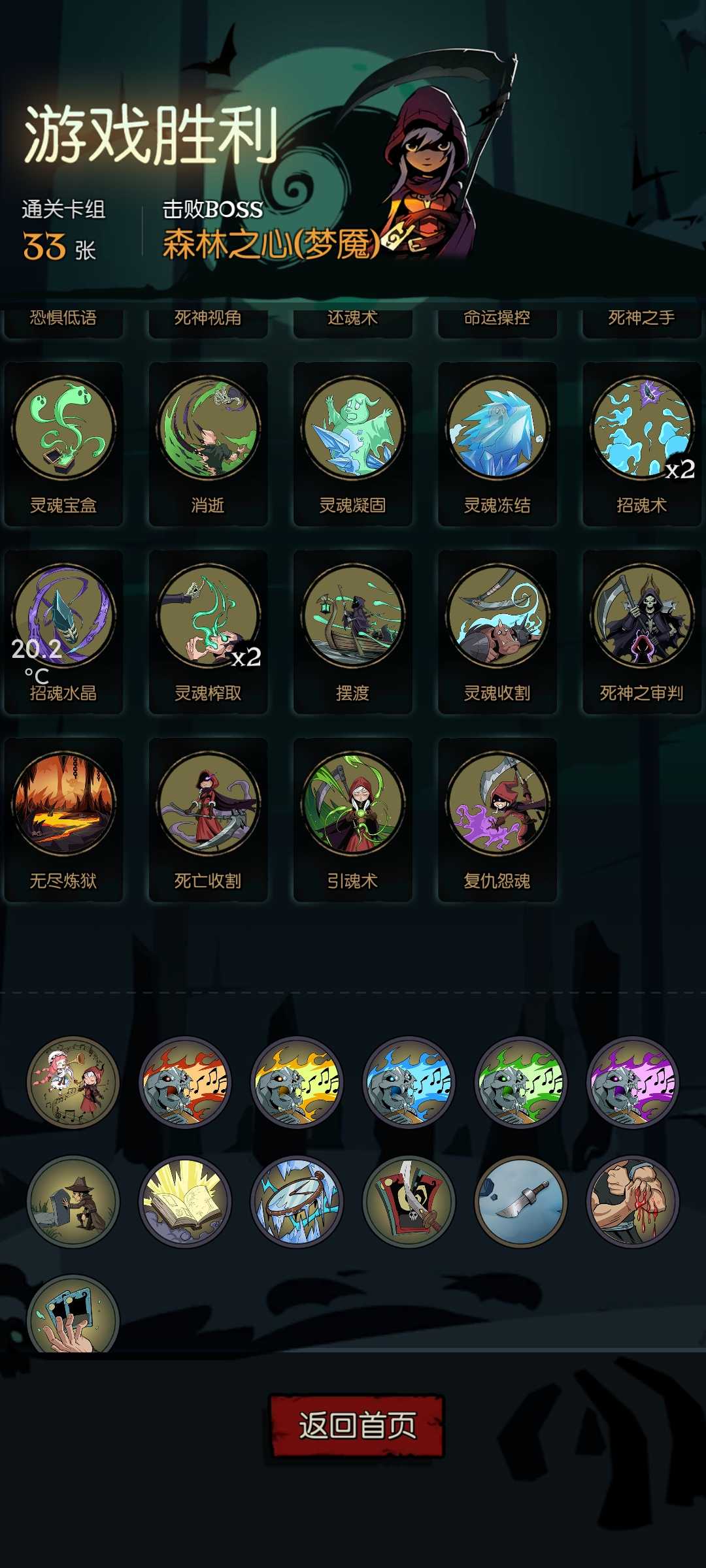Viewport: 706px width, 1568px height.
Task: Select the 灵魂凝固 card
Action: [352, 444]
